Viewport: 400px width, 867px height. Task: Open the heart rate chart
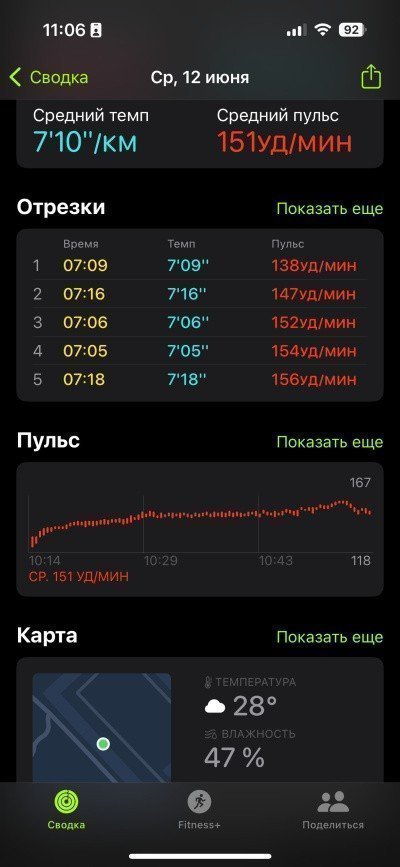coord(200,529)
